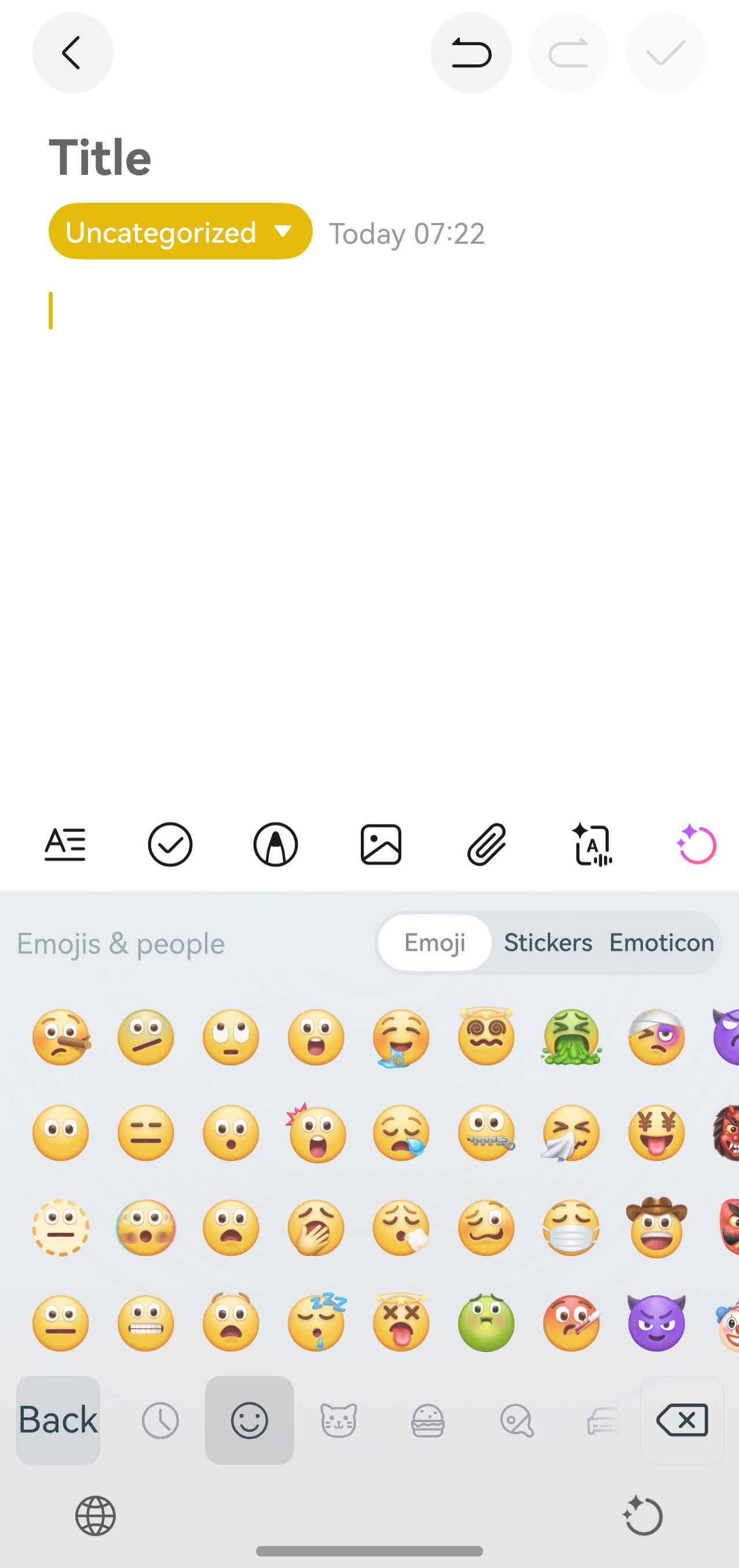This screenshot has height=1568, width=739.
Task: Open the animals emoji category
Action: coord(338,1421)
